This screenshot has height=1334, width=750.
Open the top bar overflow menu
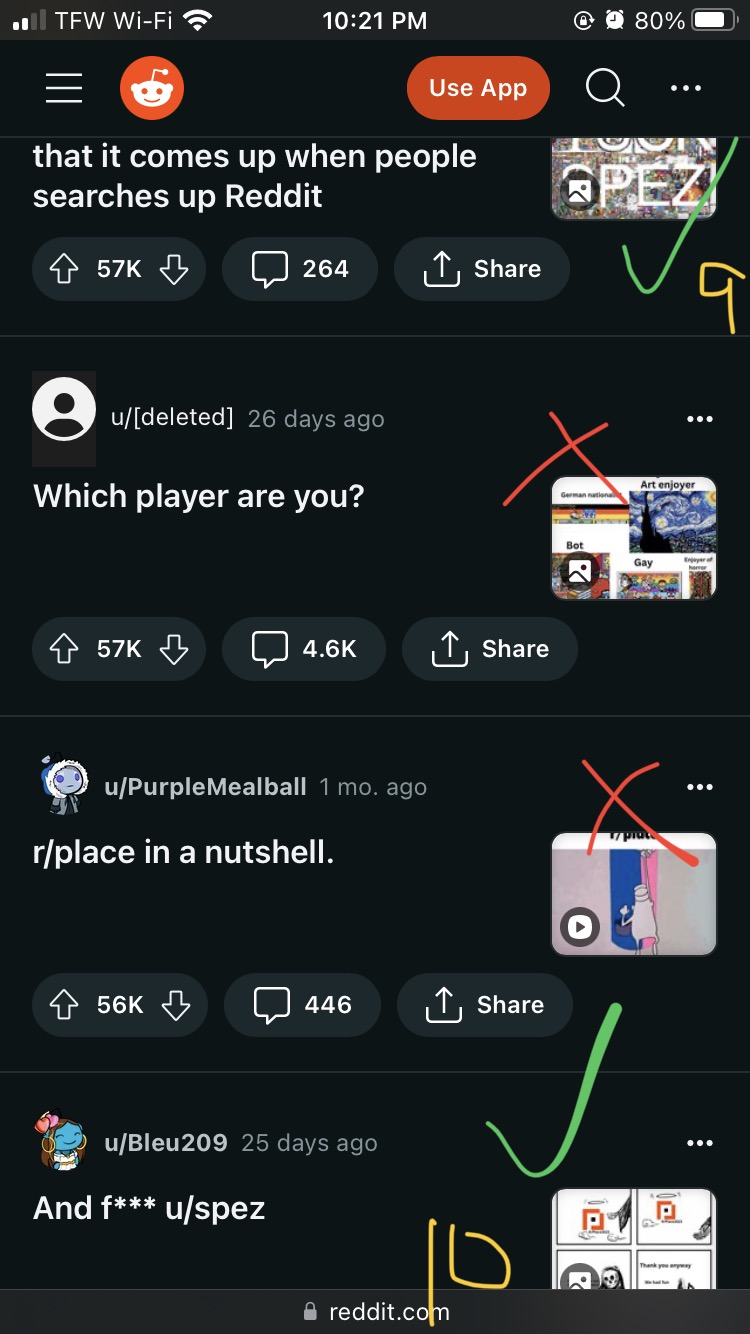(686, 88)
